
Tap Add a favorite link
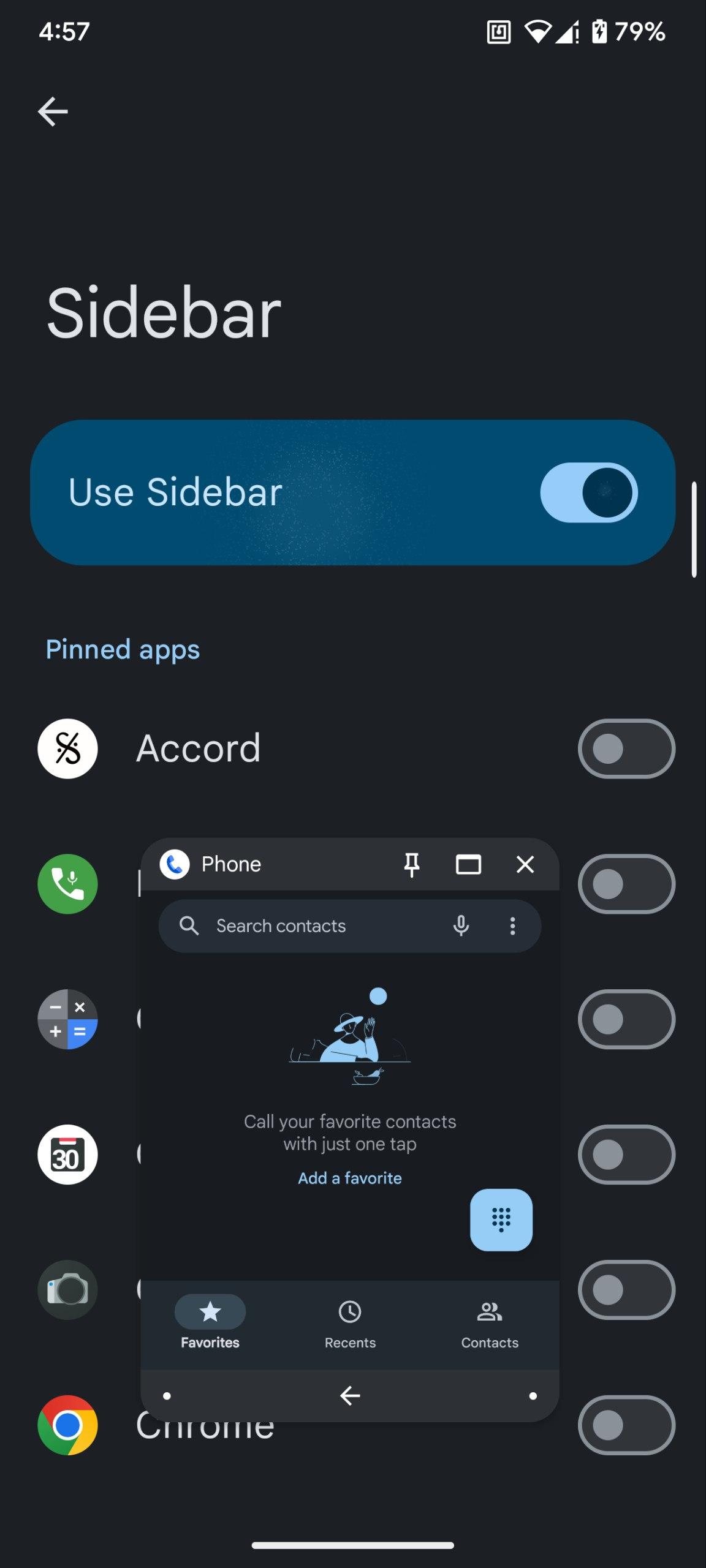pos(349,1178)
